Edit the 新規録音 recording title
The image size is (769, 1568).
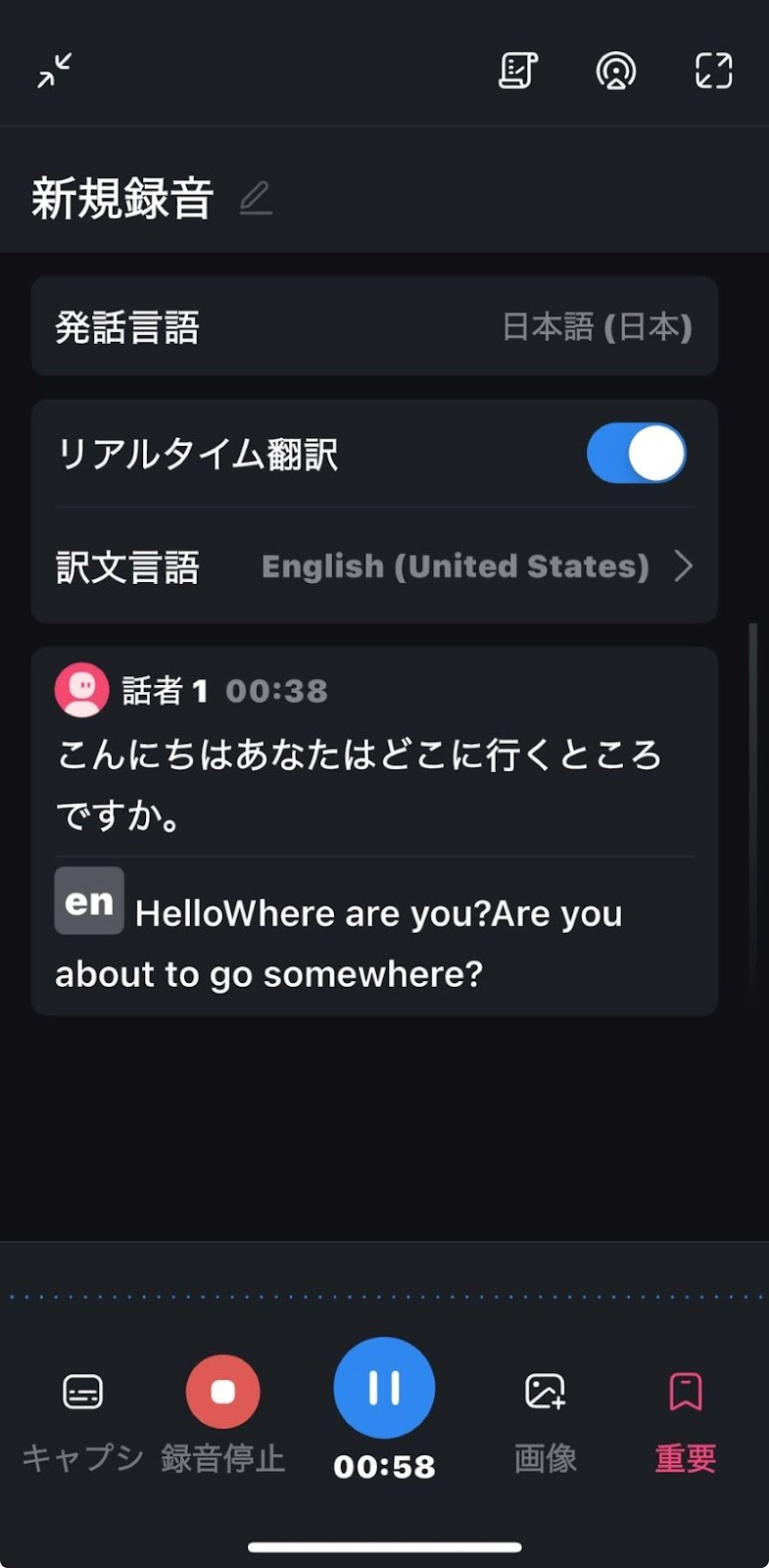(x=256, y=199)
